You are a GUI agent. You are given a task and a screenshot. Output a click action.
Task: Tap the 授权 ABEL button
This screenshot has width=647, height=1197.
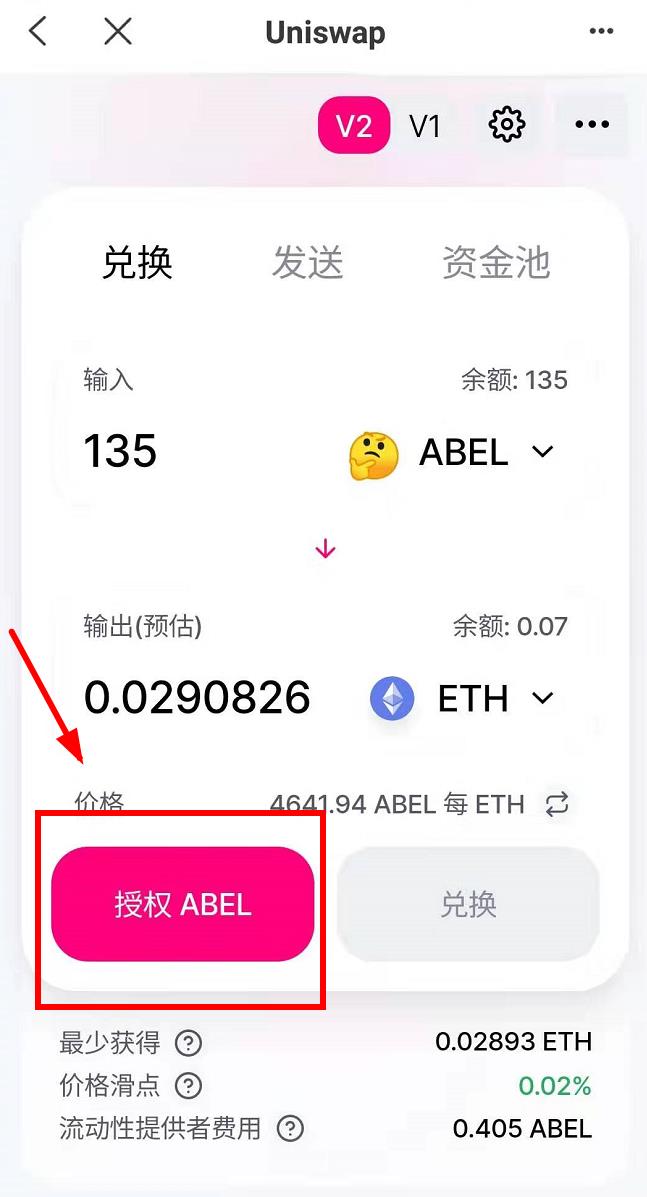183,904
